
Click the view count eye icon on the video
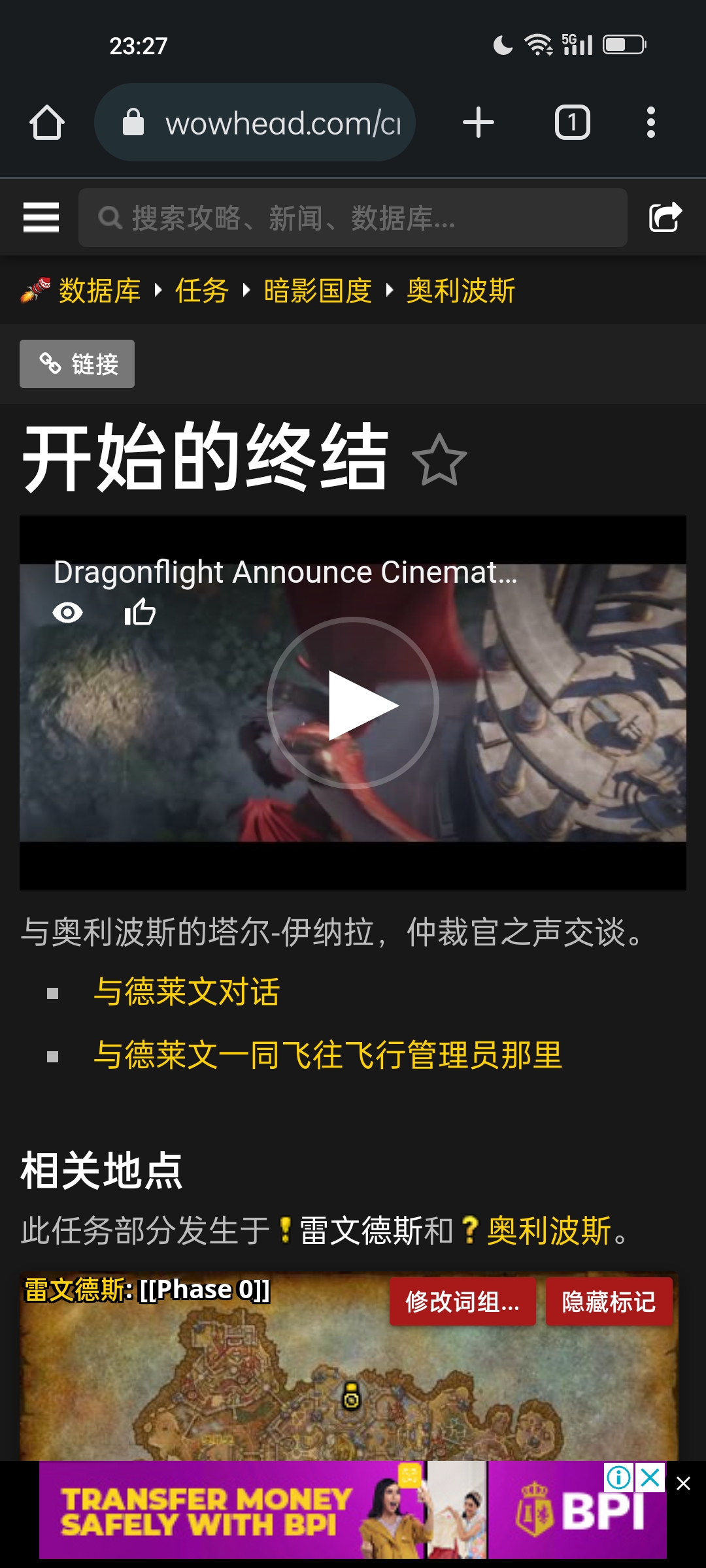[67, 613]
